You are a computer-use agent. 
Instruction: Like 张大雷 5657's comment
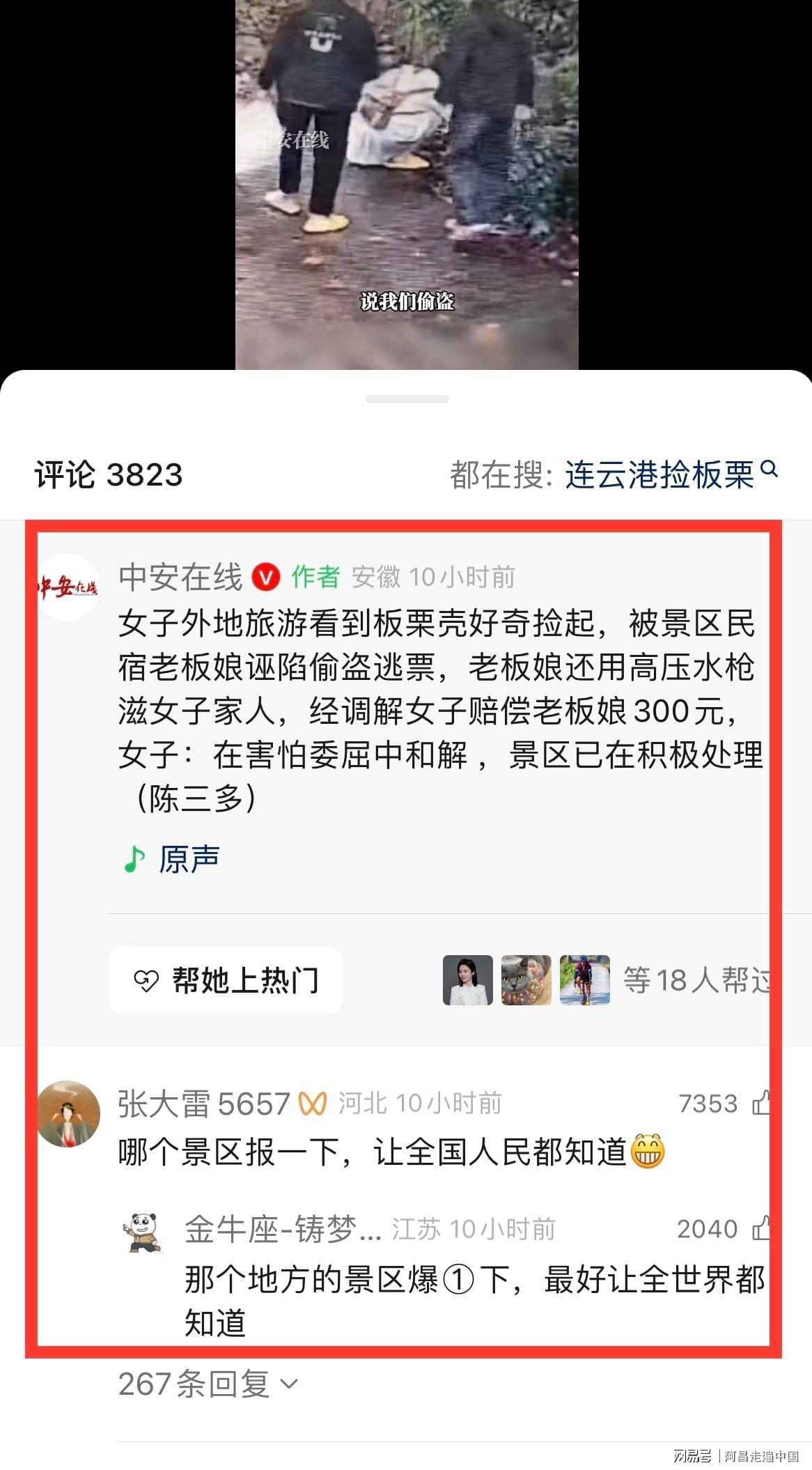click(760, 1104)
